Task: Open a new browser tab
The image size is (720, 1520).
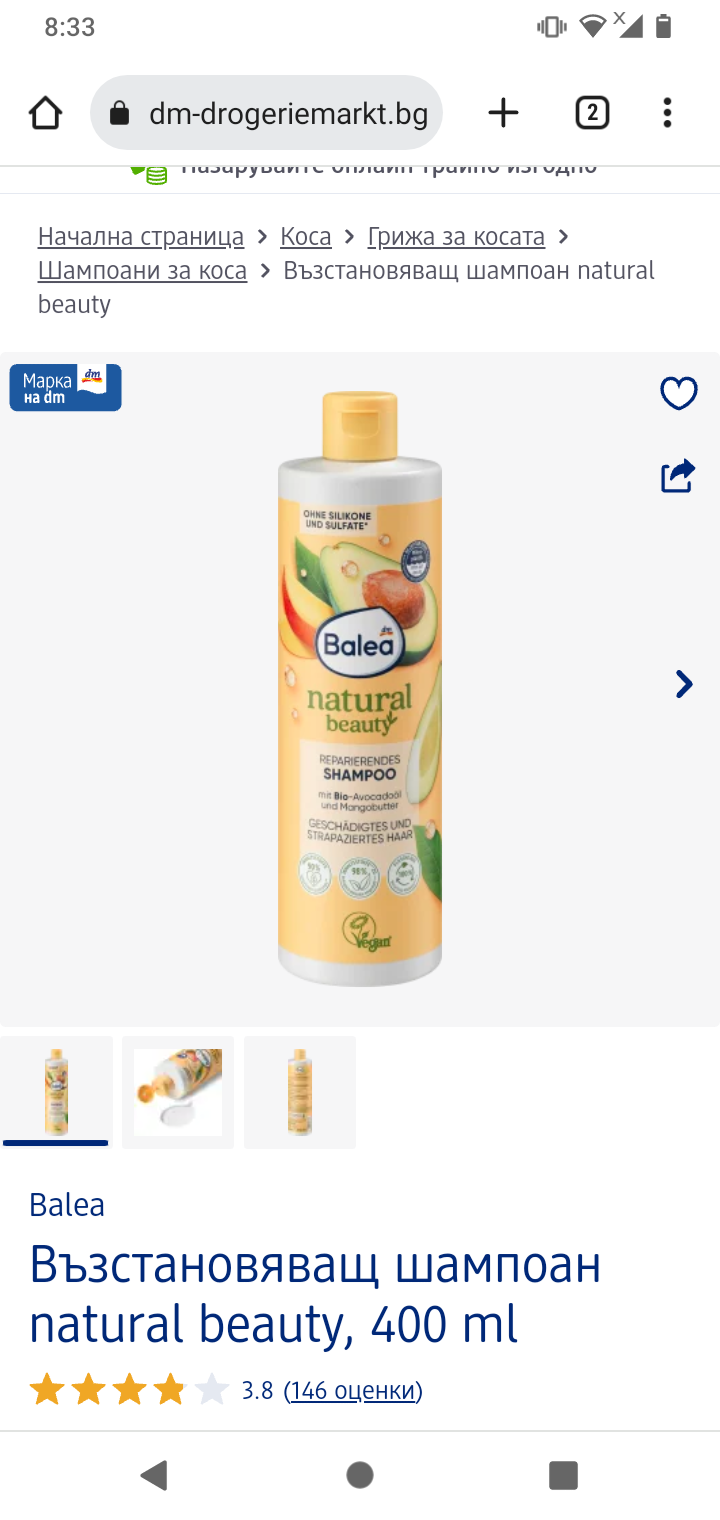Action: [503, 113]
